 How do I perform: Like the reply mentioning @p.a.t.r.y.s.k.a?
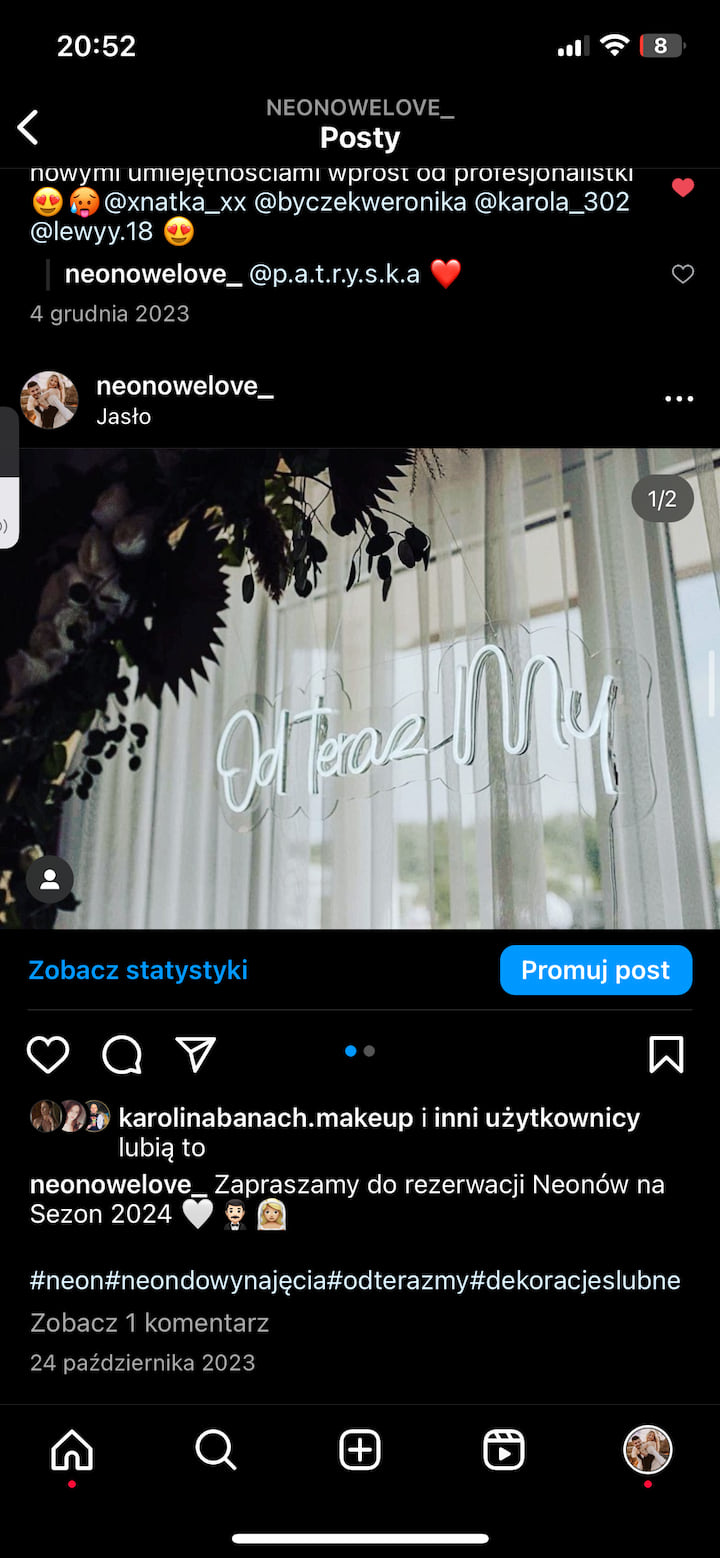click(683, 274)
